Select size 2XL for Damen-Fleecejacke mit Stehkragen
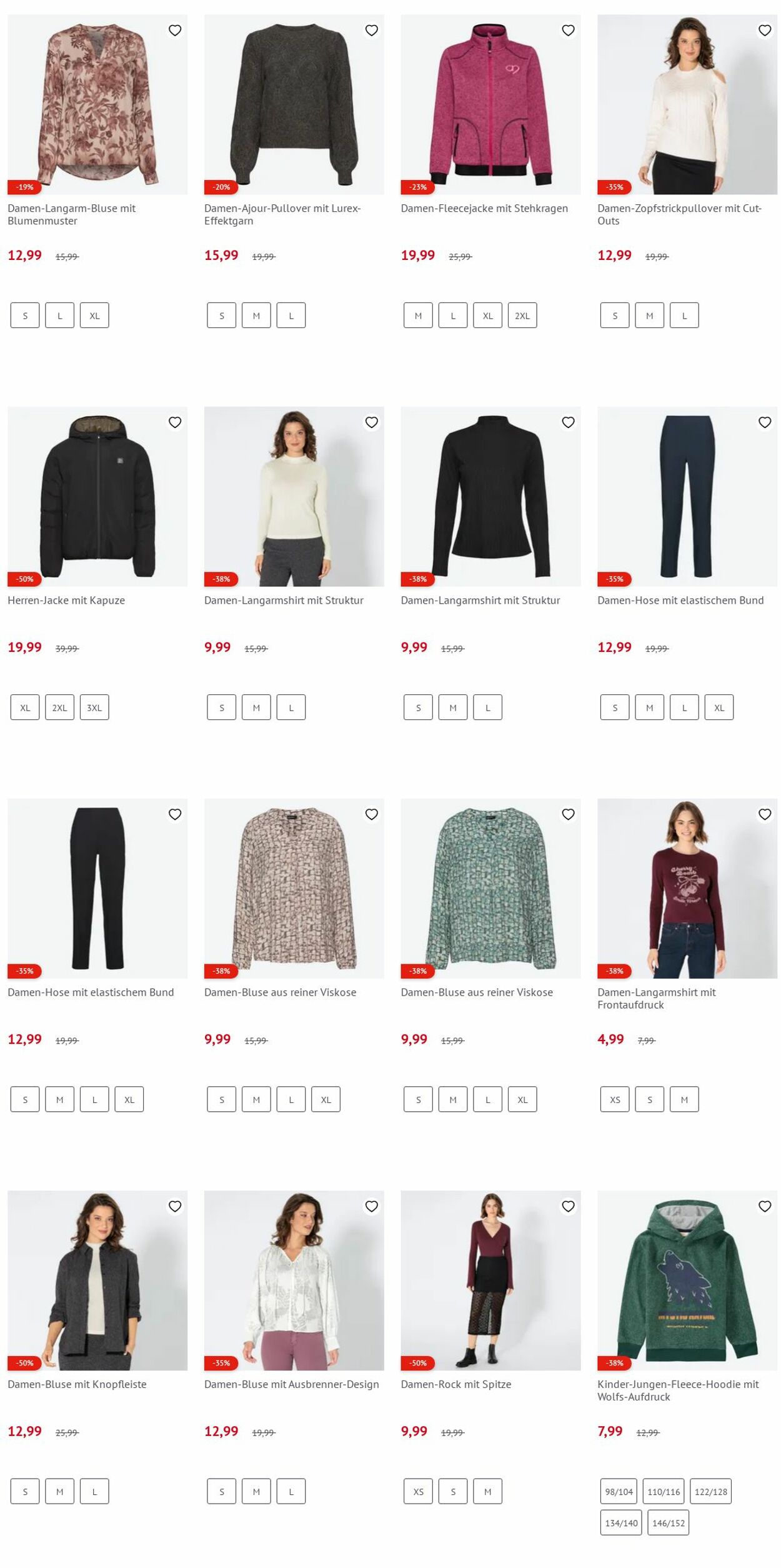The image size is (781, 1568). click(522, 316)
